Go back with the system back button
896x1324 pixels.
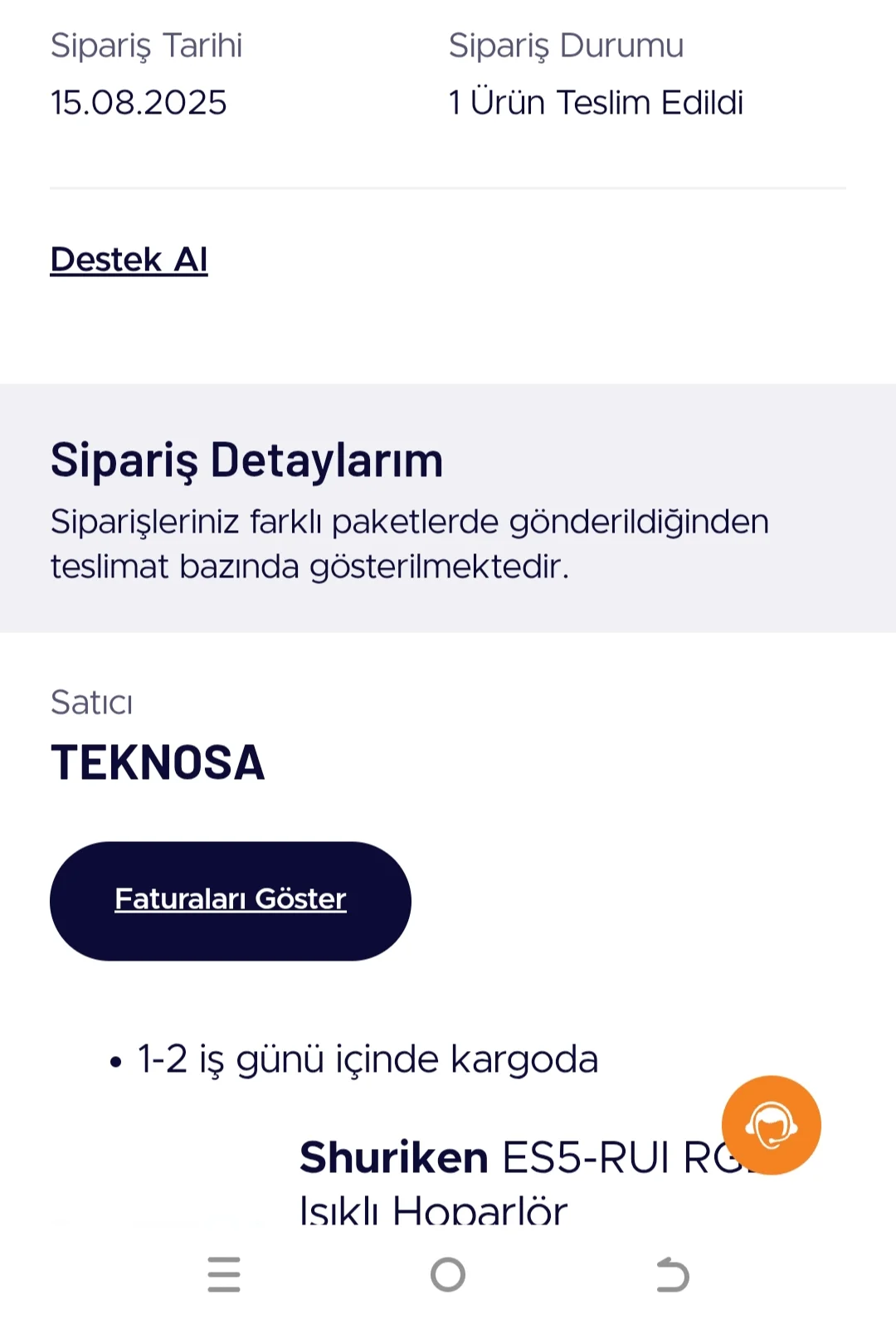click(672, 1275)
